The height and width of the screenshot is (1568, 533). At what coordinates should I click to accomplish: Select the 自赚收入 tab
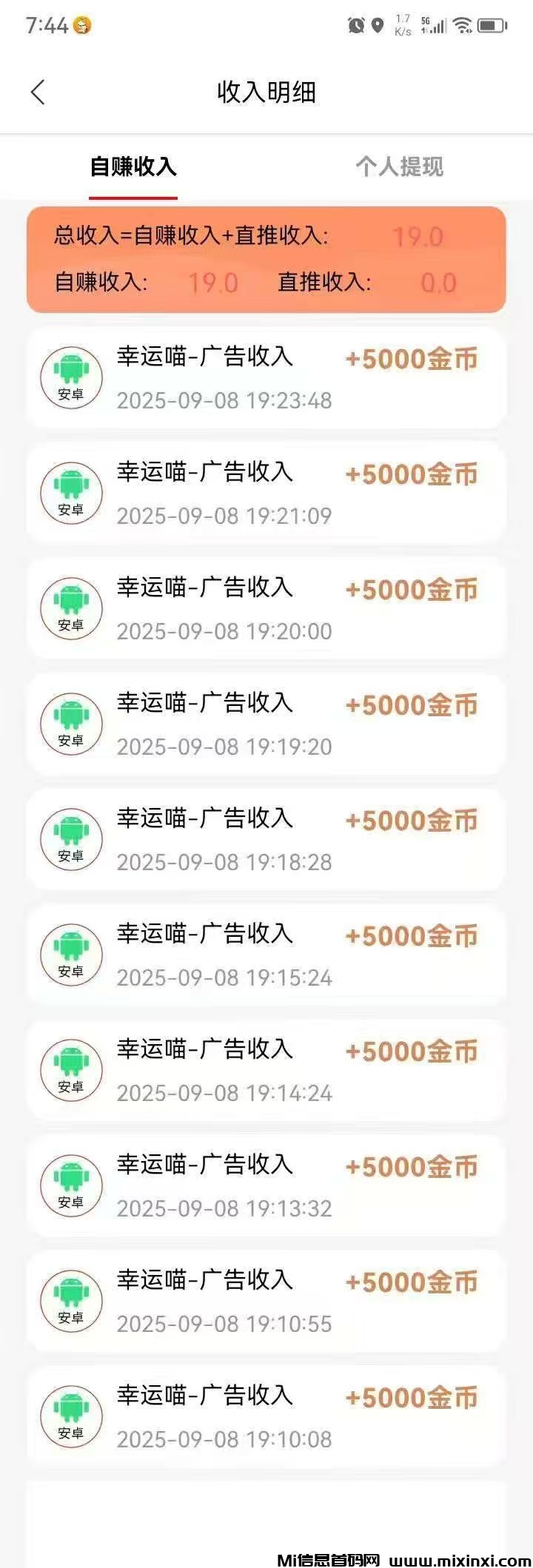[x=133, y=166]
